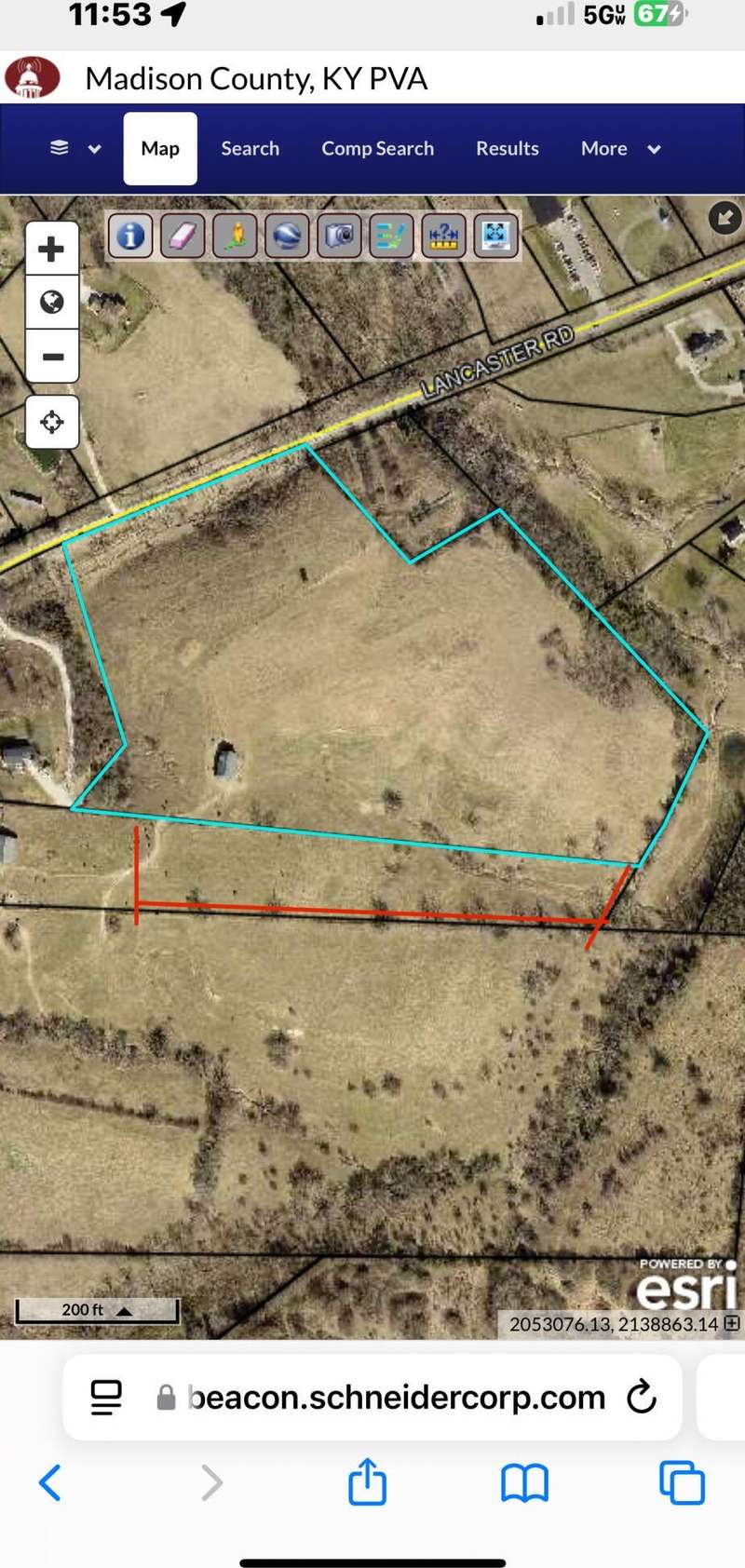The image size is (745, 1568).
Task: Share this page from Safari toolbar
Action: point(367,1481)
